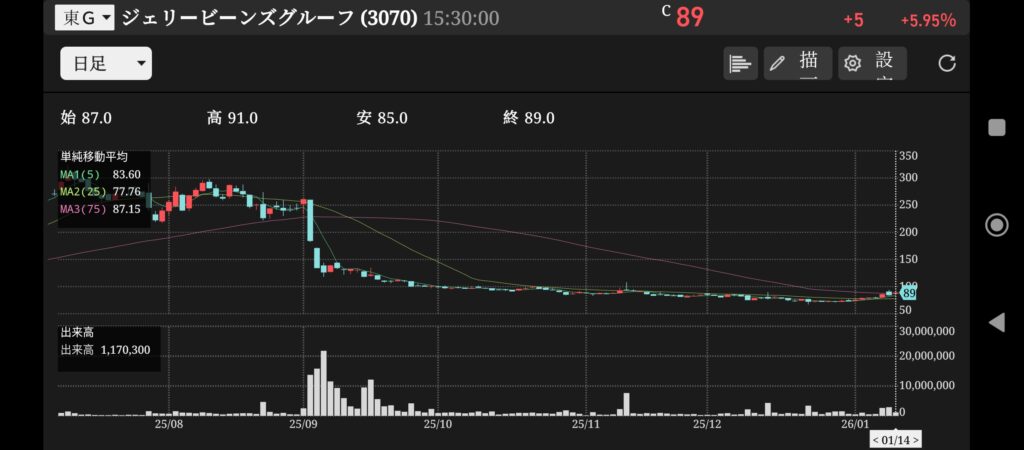
Task: Change the 日足 chart timeframe
Action: (x=106, y=64)
